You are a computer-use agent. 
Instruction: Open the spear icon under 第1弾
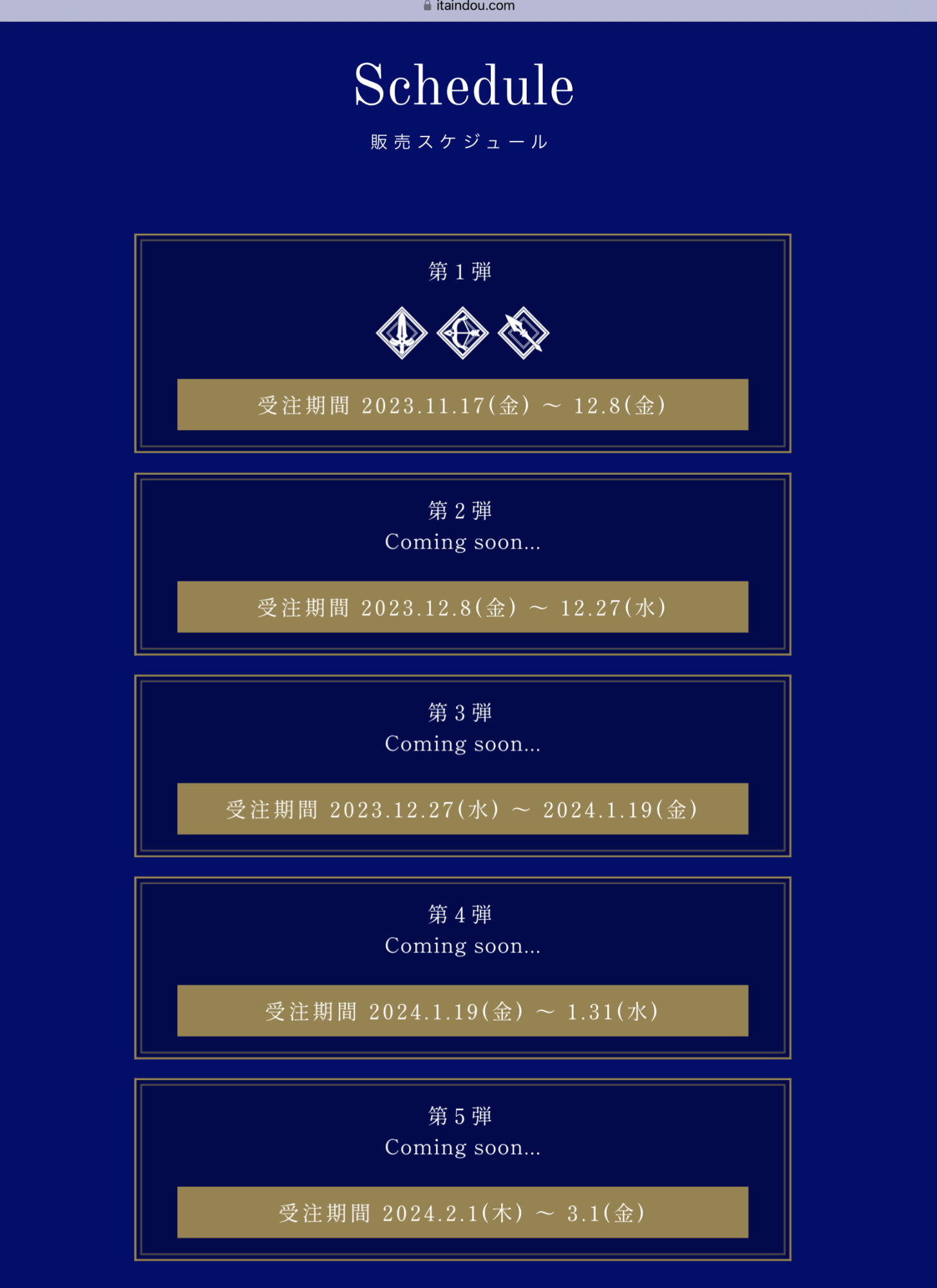point(524,333)
